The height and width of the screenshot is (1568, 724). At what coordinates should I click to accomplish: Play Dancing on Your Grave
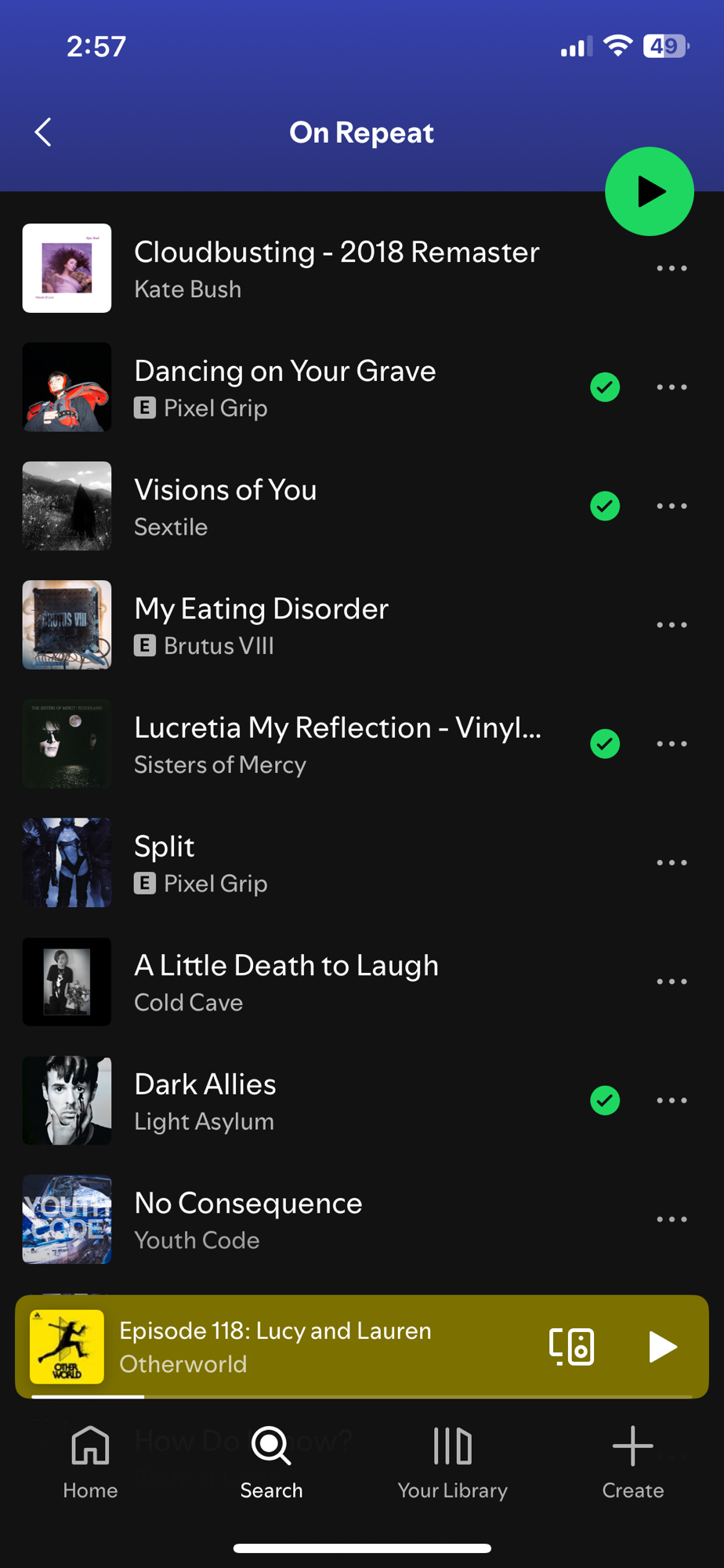pos(313,387)
